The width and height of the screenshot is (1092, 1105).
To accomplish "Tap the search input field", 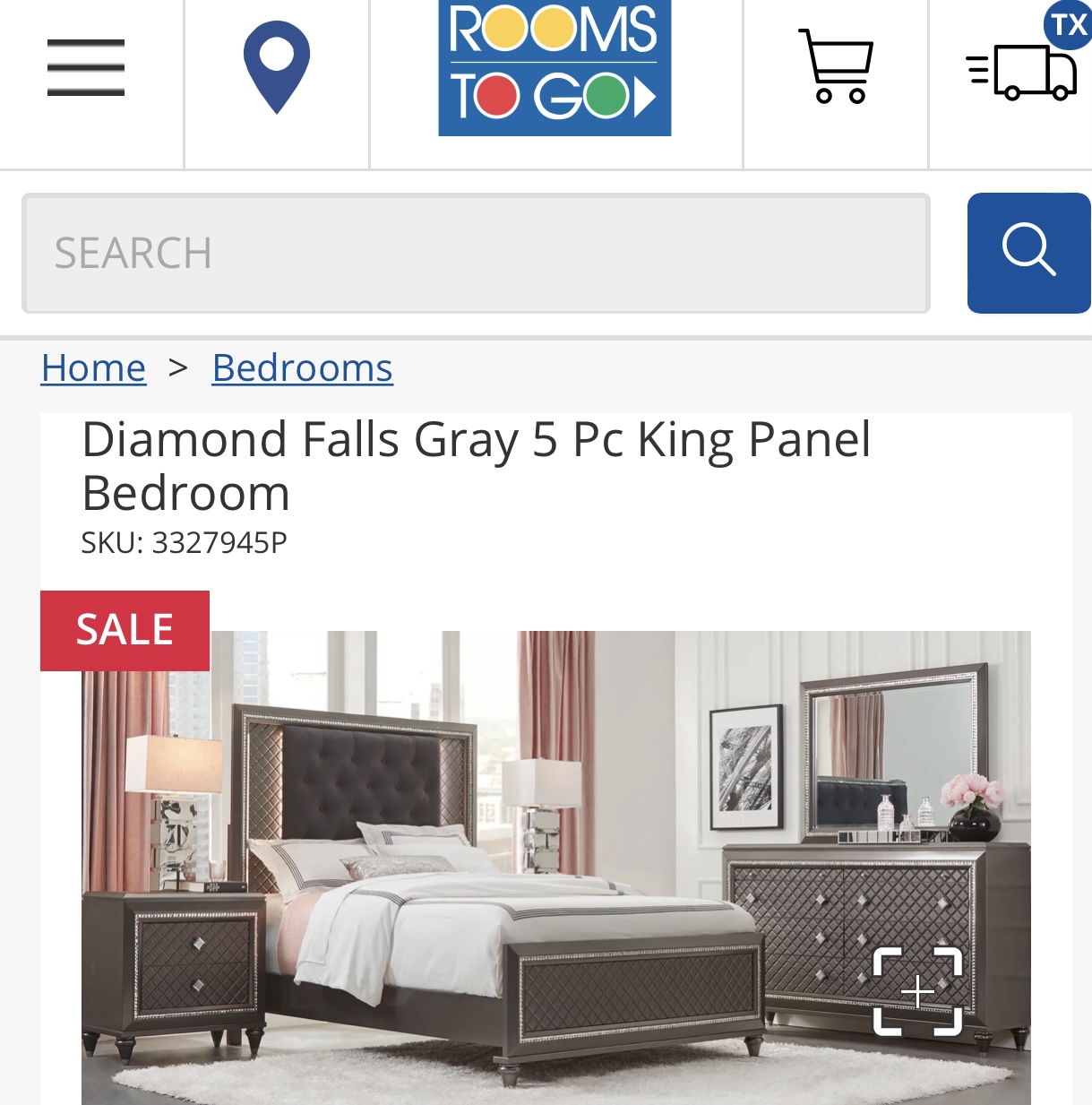I will point(476,254).
